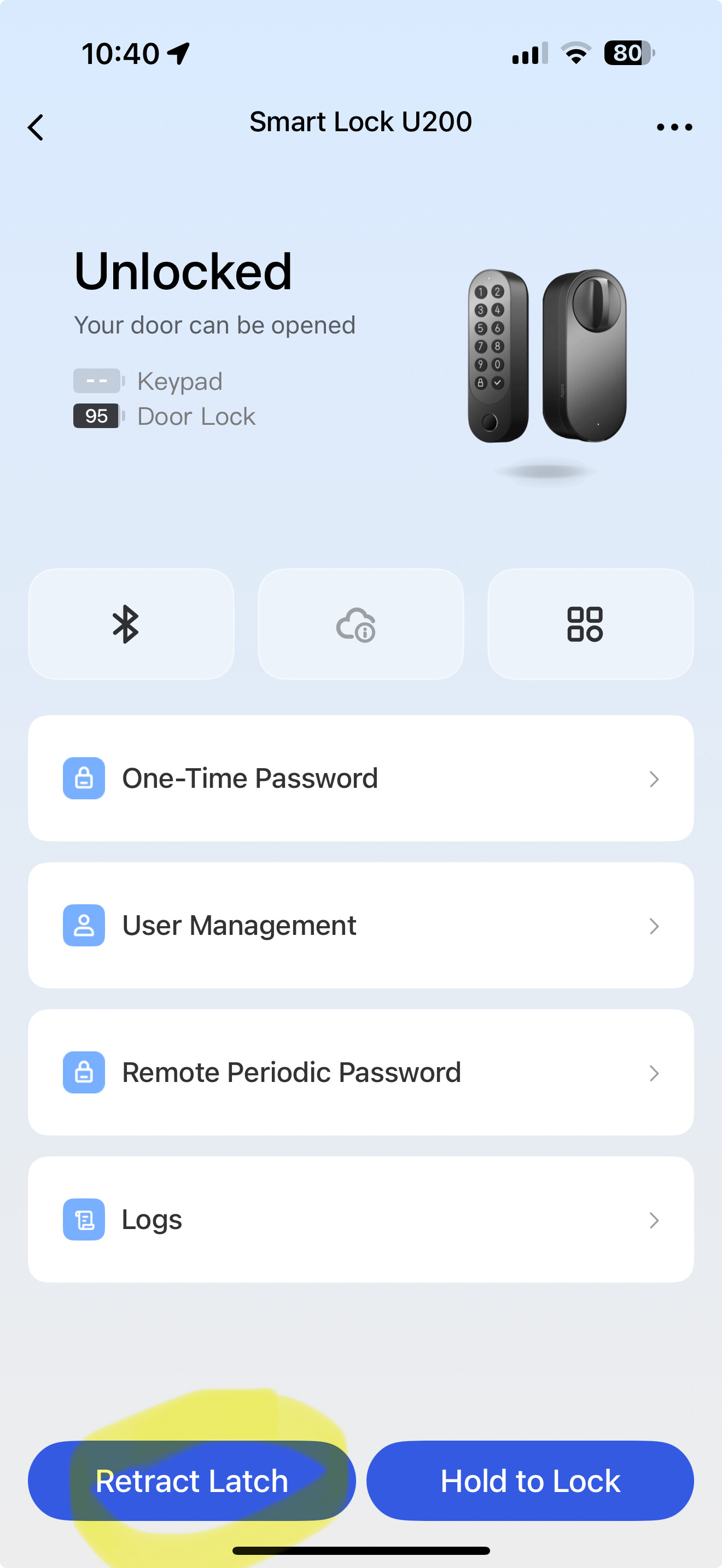View the lock Logs
722x1568 pixels.
point(360,1219)
